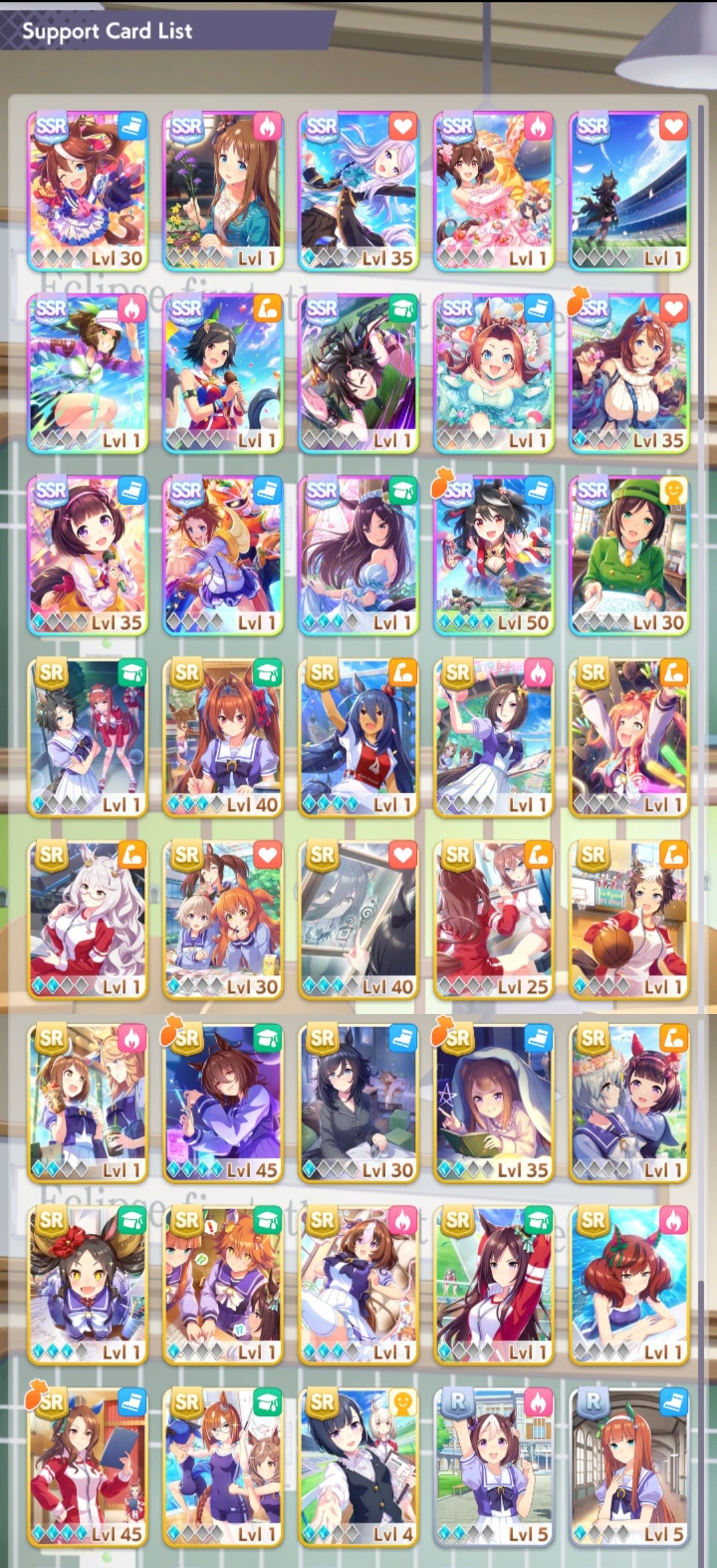
Task: Open R card of long orange-haired girl
Action: click(x=629, y=1467)
